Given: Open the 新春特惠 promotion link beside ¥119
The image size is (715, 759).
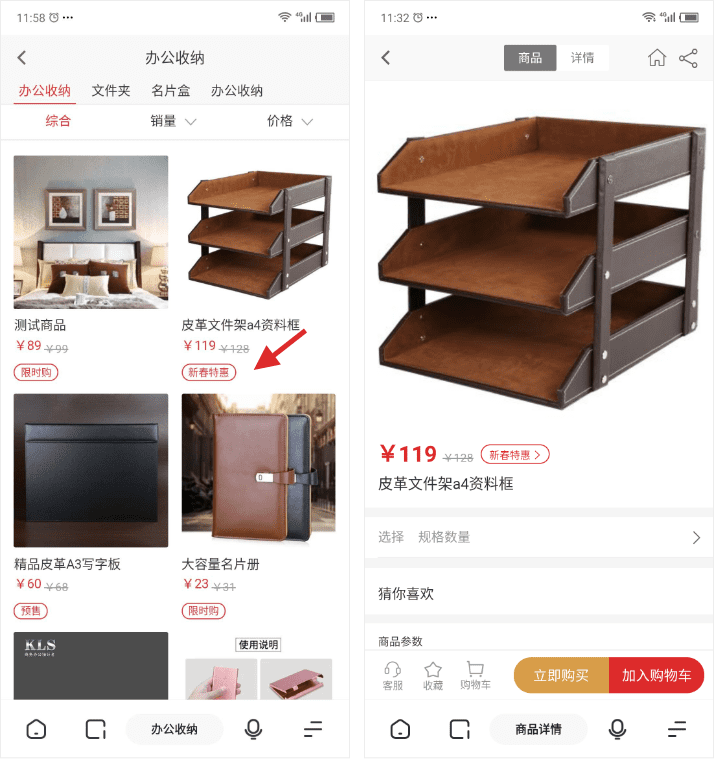Looking at the screenshot, I should click(x=515, y=455).
